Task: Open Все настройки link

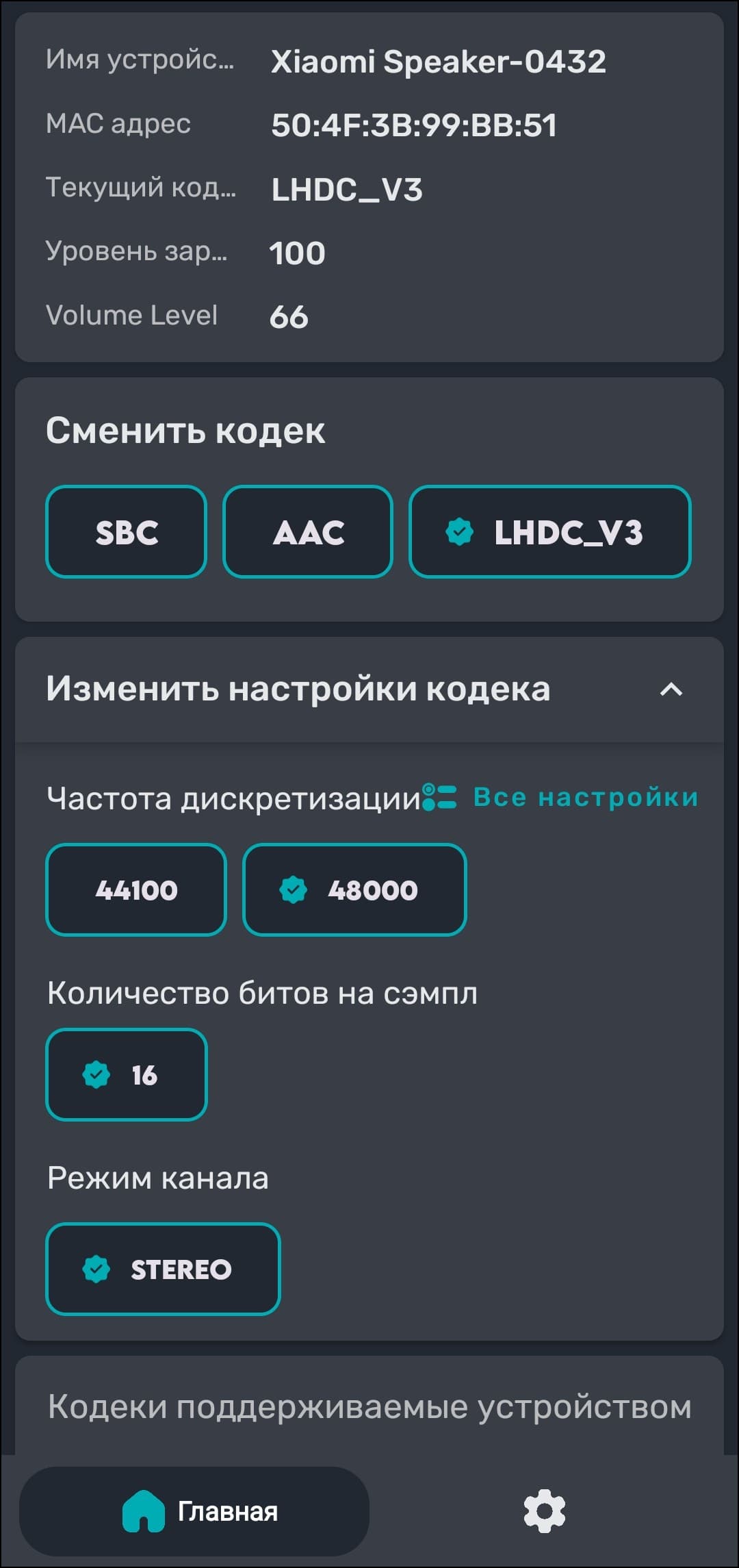Action: click(561, 798)
